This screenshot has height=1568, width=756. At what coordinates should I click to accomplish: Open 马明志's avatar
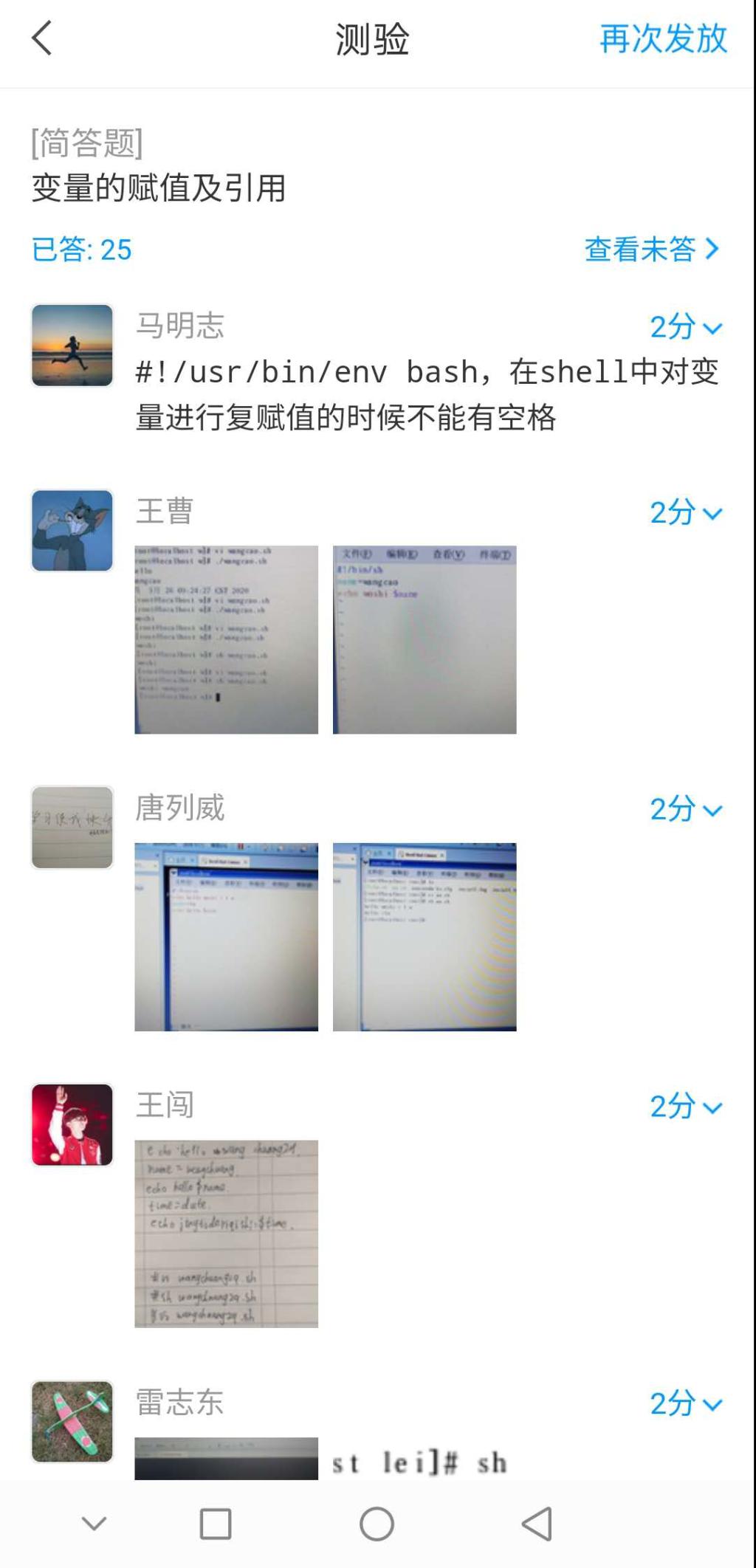[x=72, y=345]
